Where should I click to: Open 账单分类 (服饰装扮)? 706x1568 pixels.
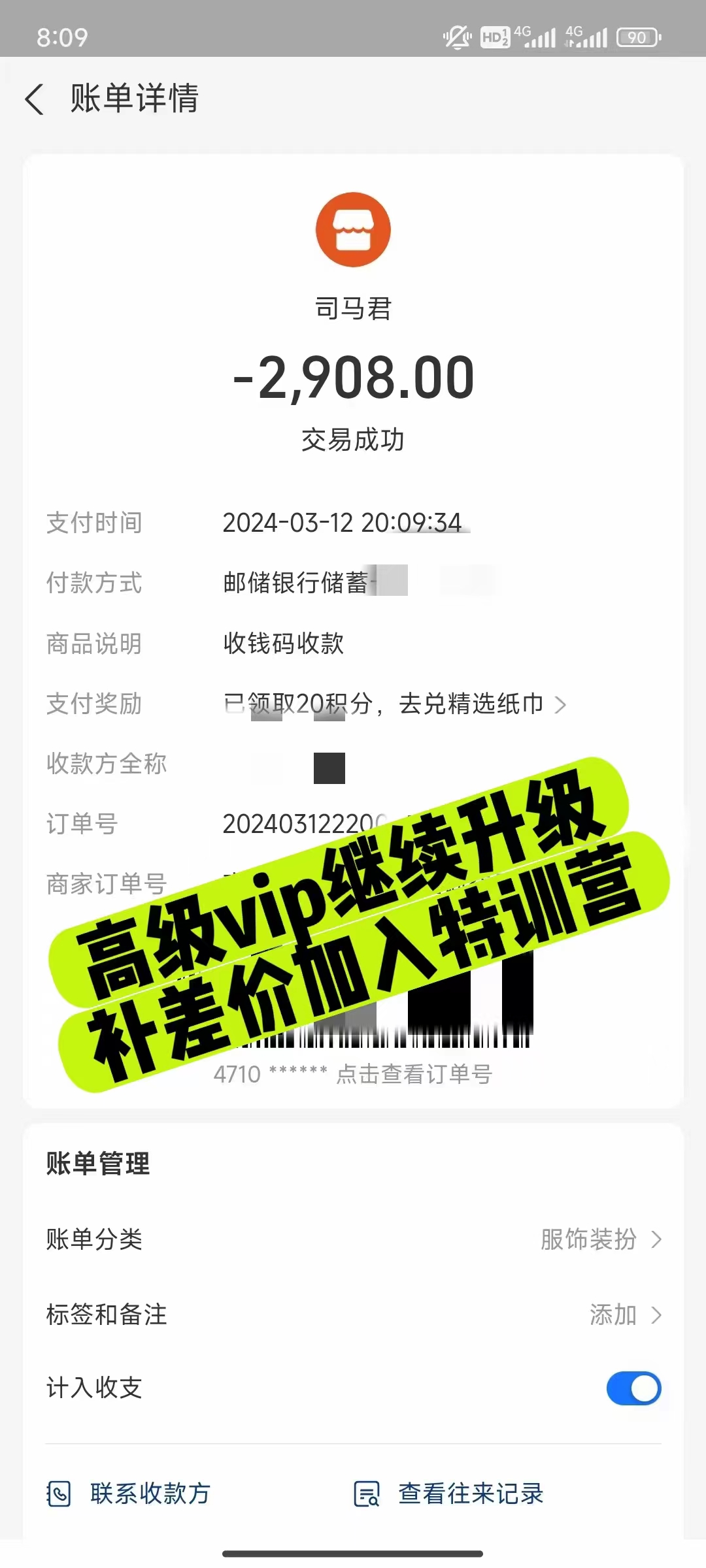353,1239
